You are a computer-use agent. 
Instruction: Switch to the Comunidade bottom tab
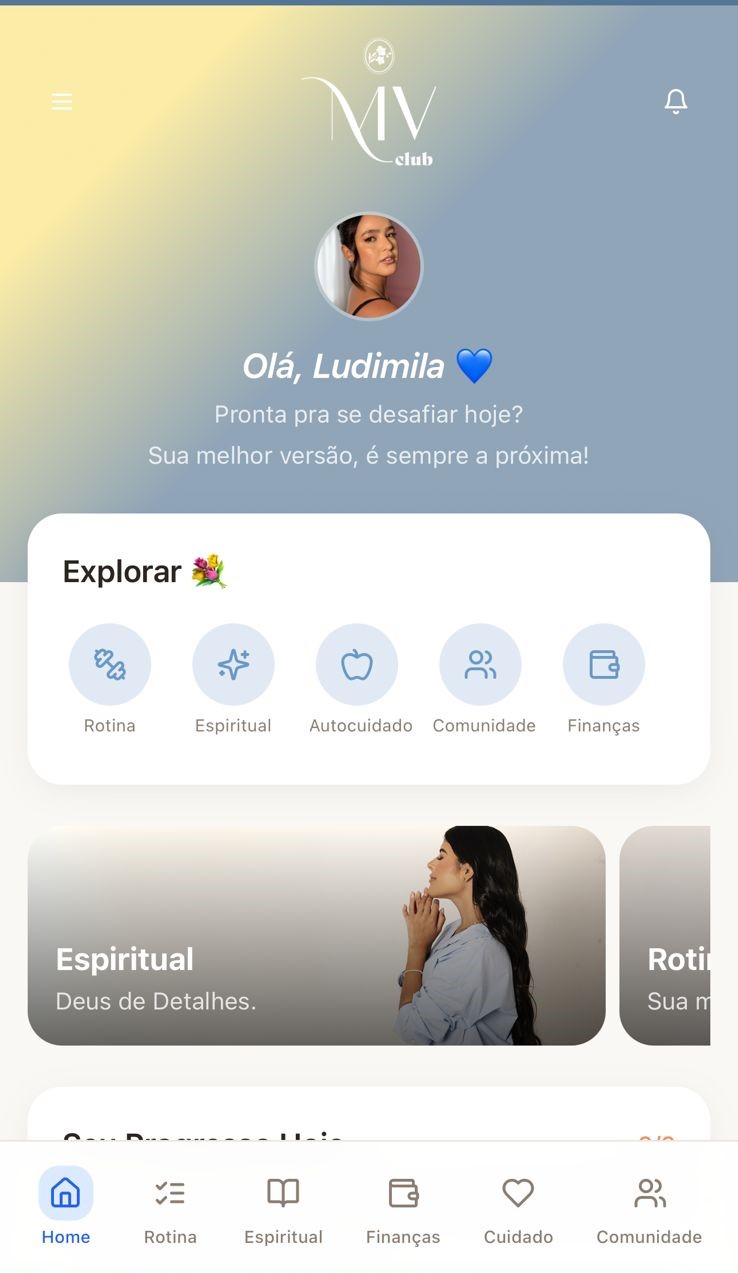coord(649,1206)
